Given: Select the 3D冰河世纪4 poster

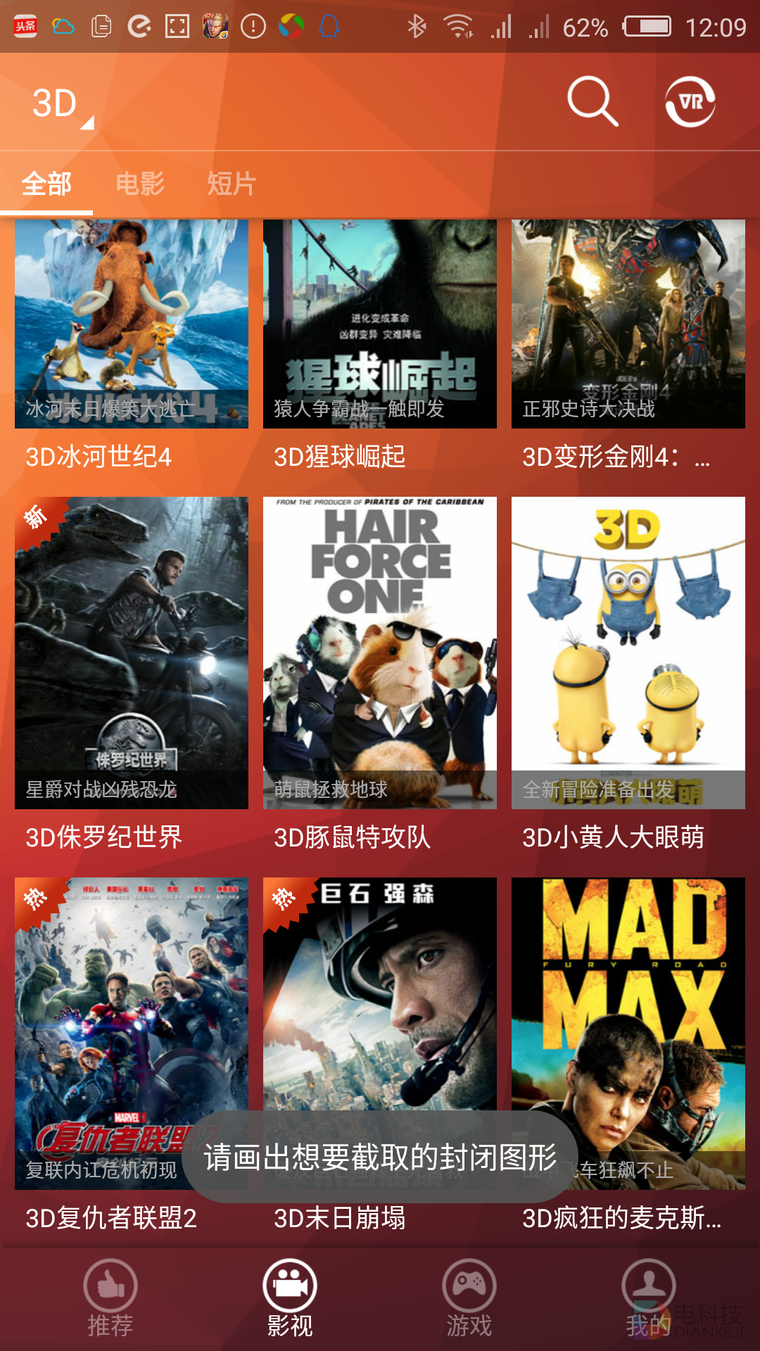Looking at the screenshot, I should point(131,323).
